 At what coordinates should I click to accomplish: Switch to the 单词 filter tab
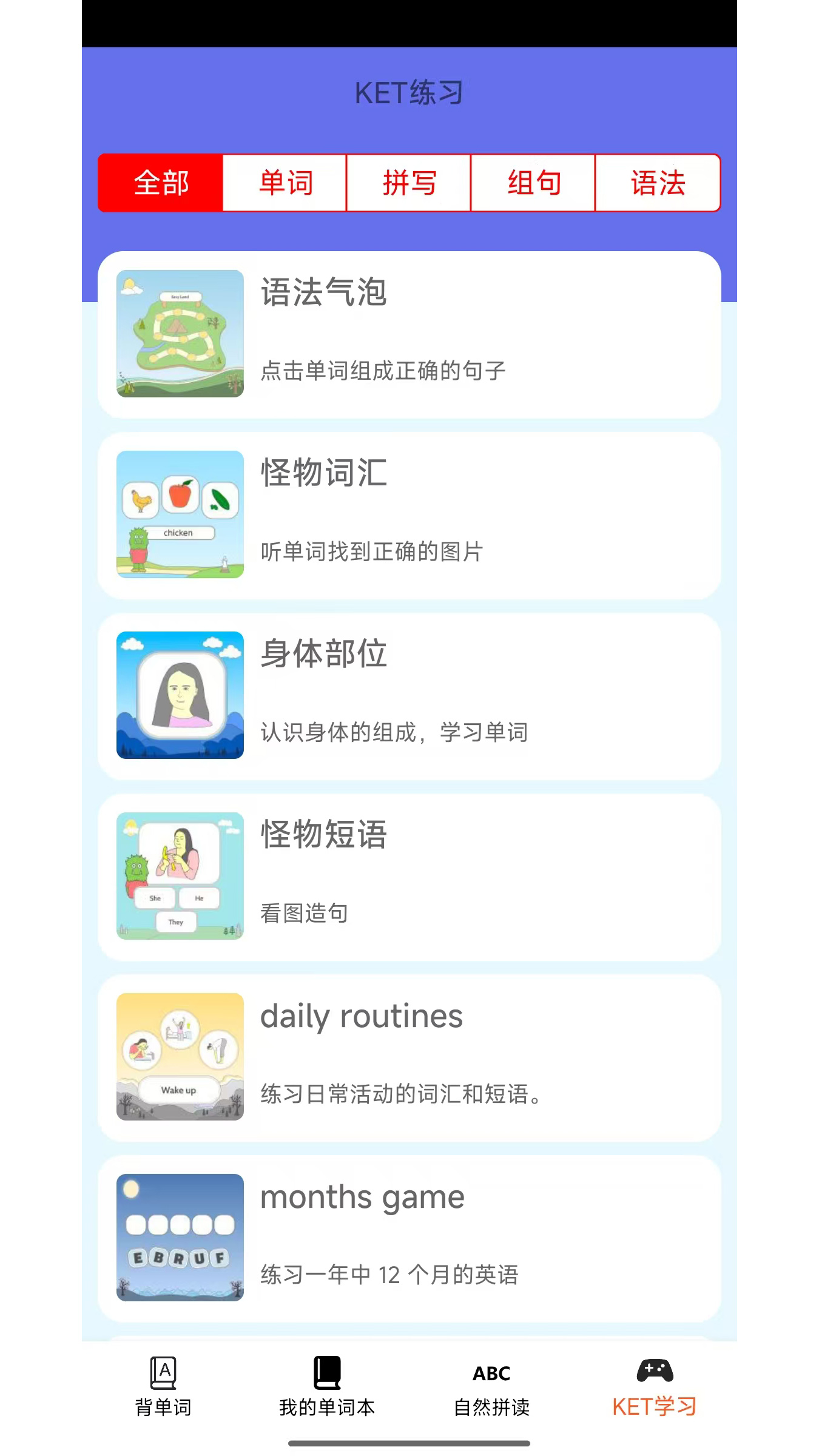[x=285, y=183]
